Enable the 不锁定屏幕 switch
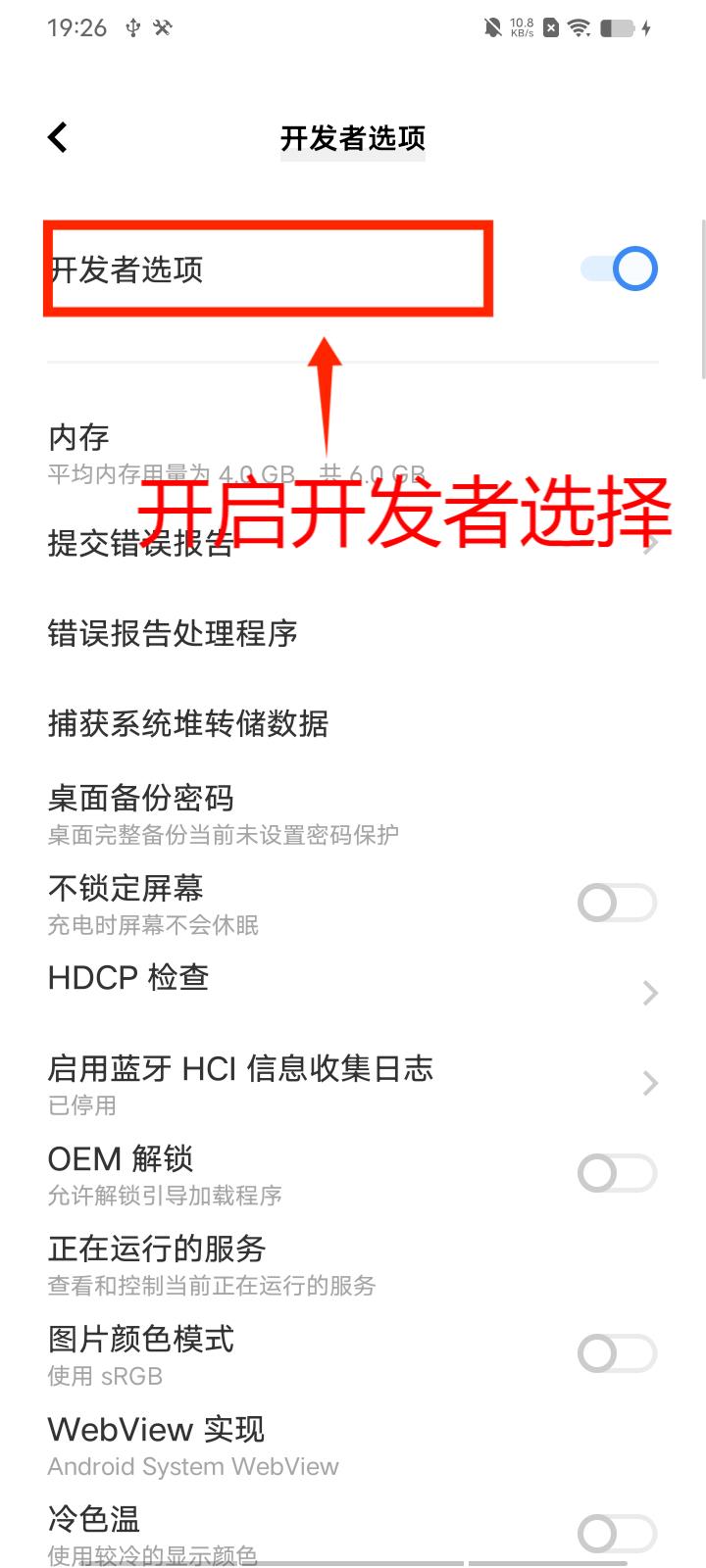Image resolution: width=706 pixels, height=1568 pixels. click(x=617, y=903)
